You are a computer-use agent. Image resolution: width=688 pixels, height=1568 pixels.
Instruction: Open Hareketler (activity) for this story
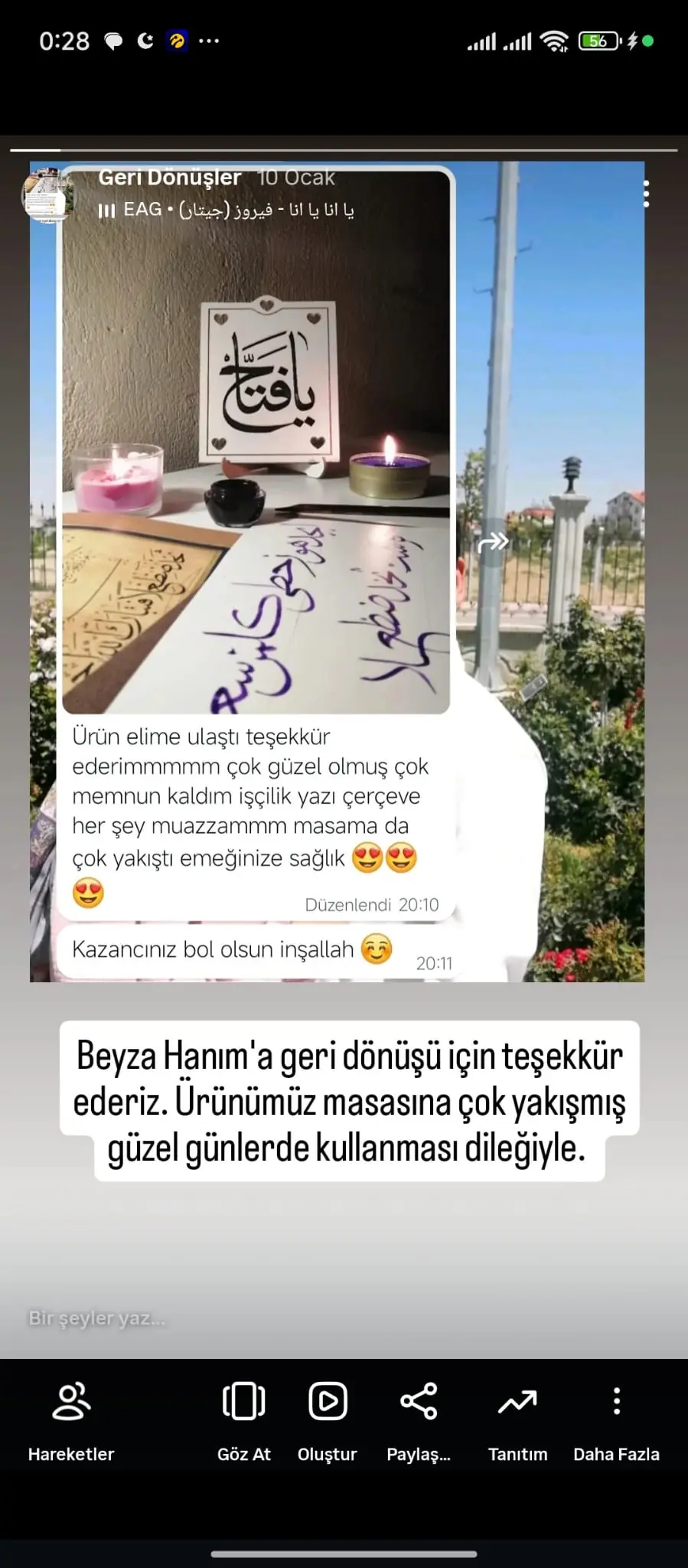[71, 1421]
